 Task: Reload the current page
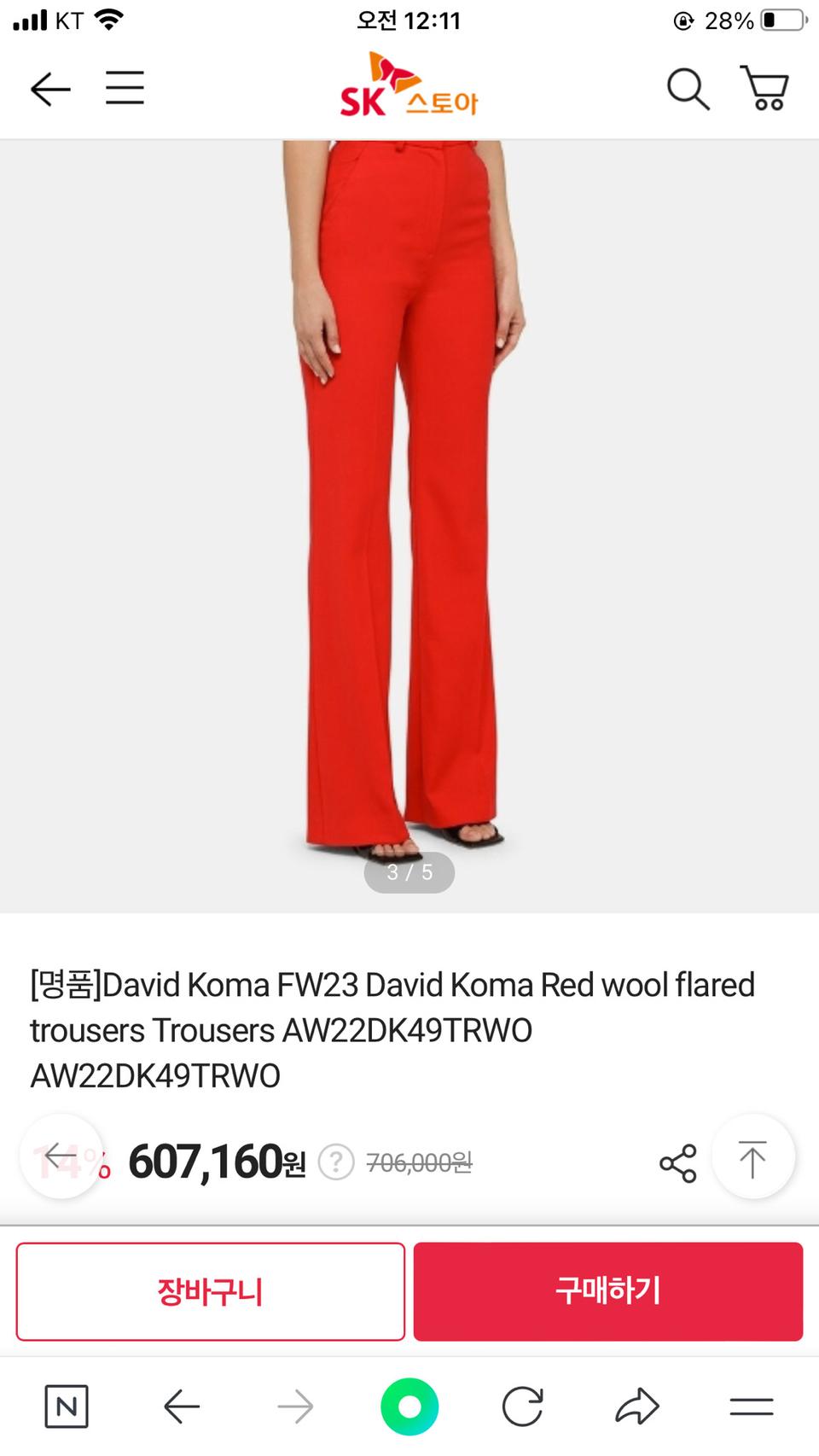[x=523, y=1406]
